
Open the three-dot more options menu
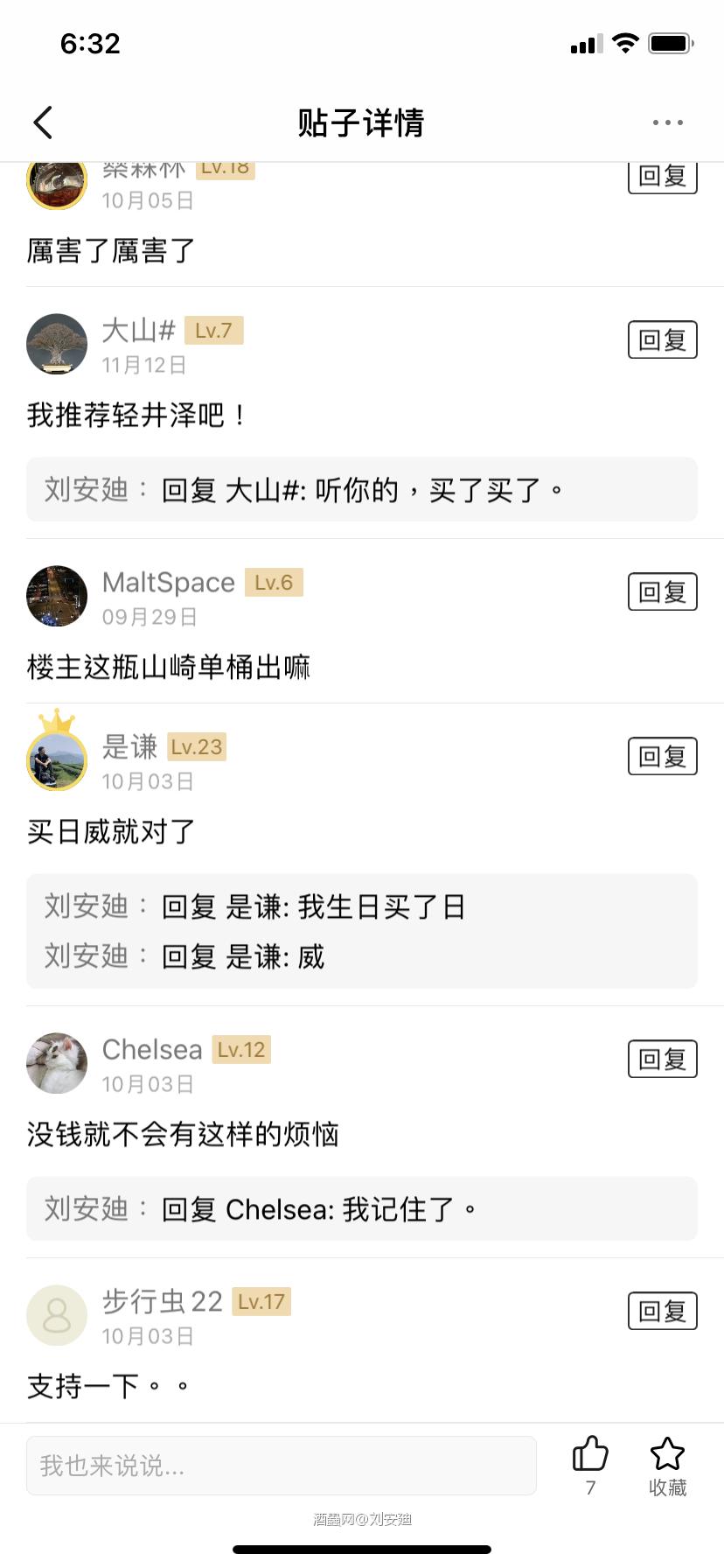click(x=666, y=122)
